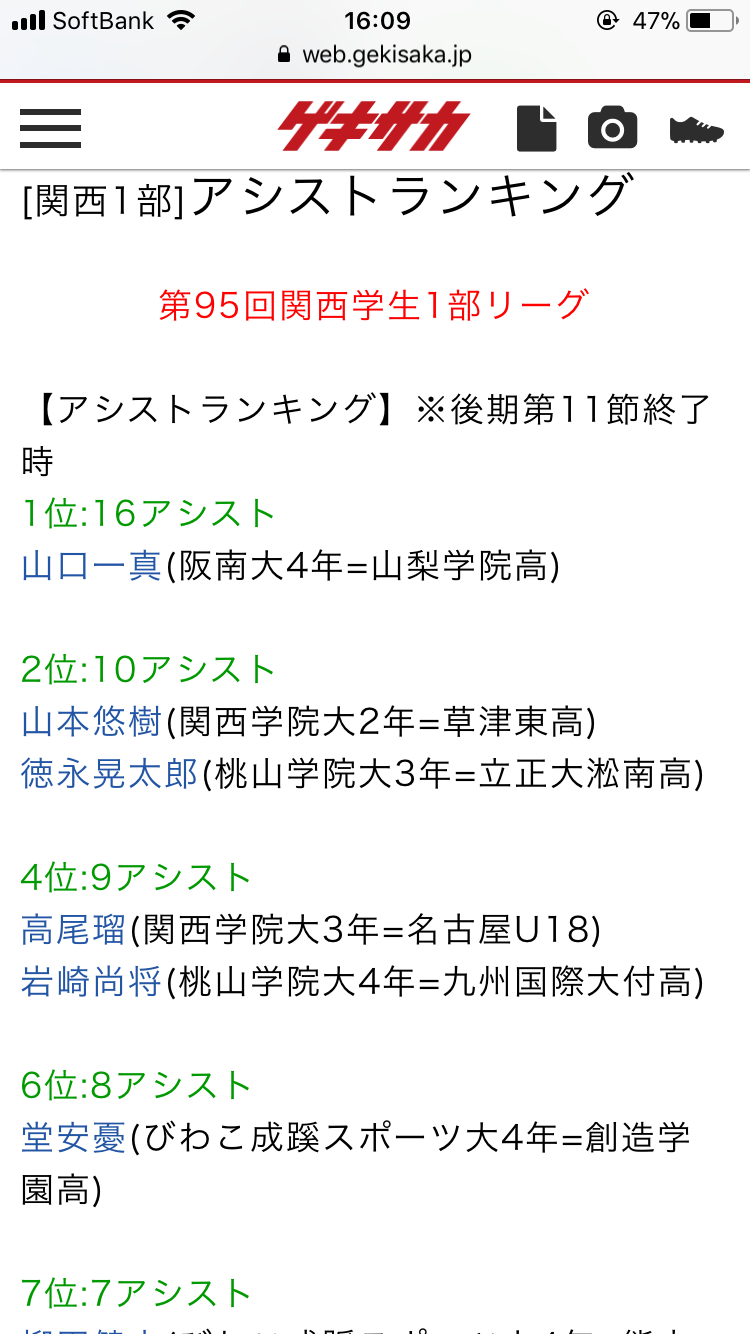
Task: Tap the 岩崎尚将 name link
Action: pos(91,982)
